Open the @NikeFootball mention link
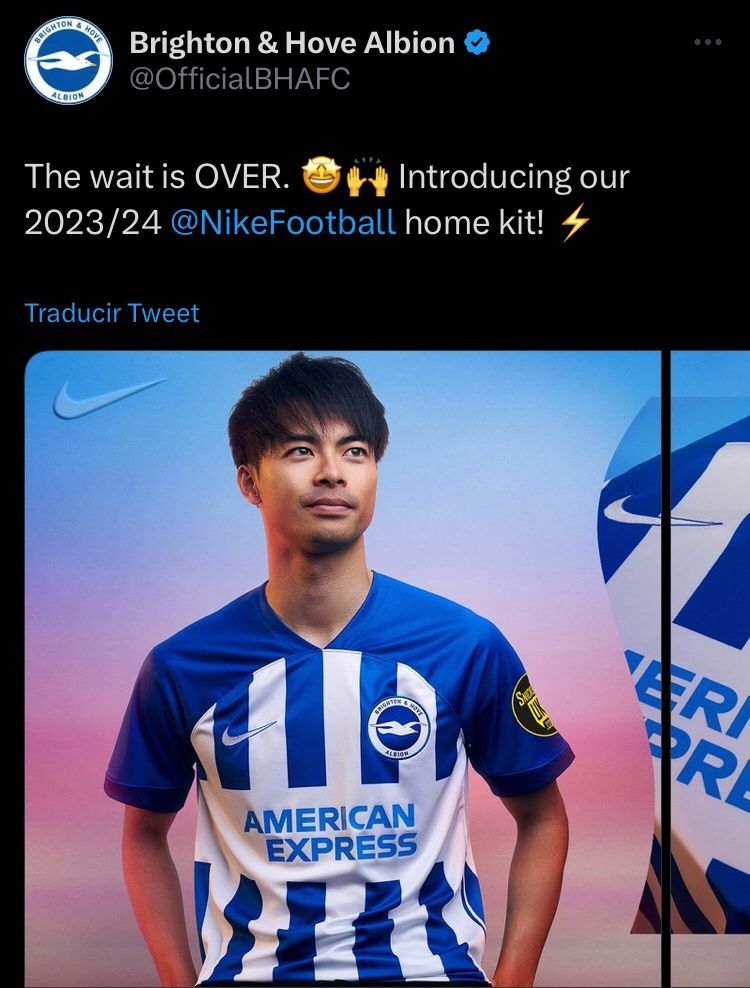The width and height of the screenshot is (750, 988). [x=284, y=222]
